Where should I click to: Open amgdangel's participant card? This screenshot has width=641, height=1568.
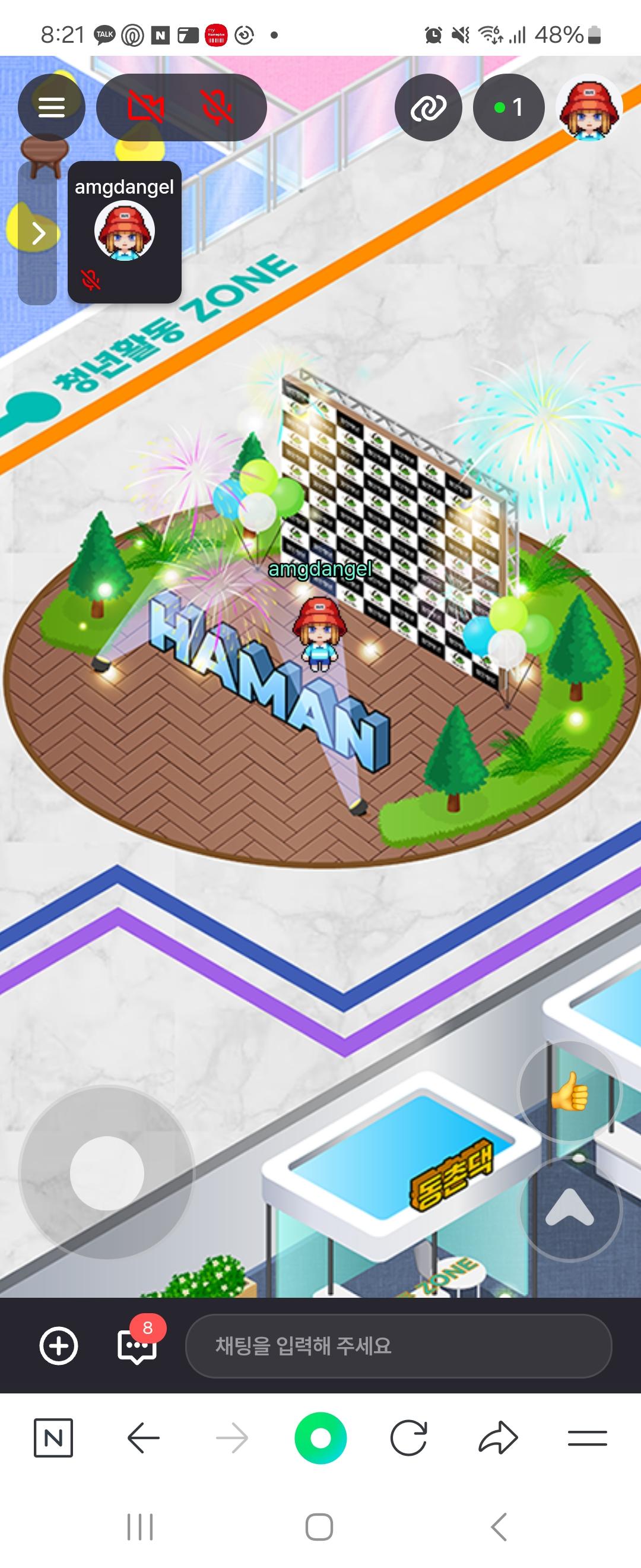click(x=125, y=232)
